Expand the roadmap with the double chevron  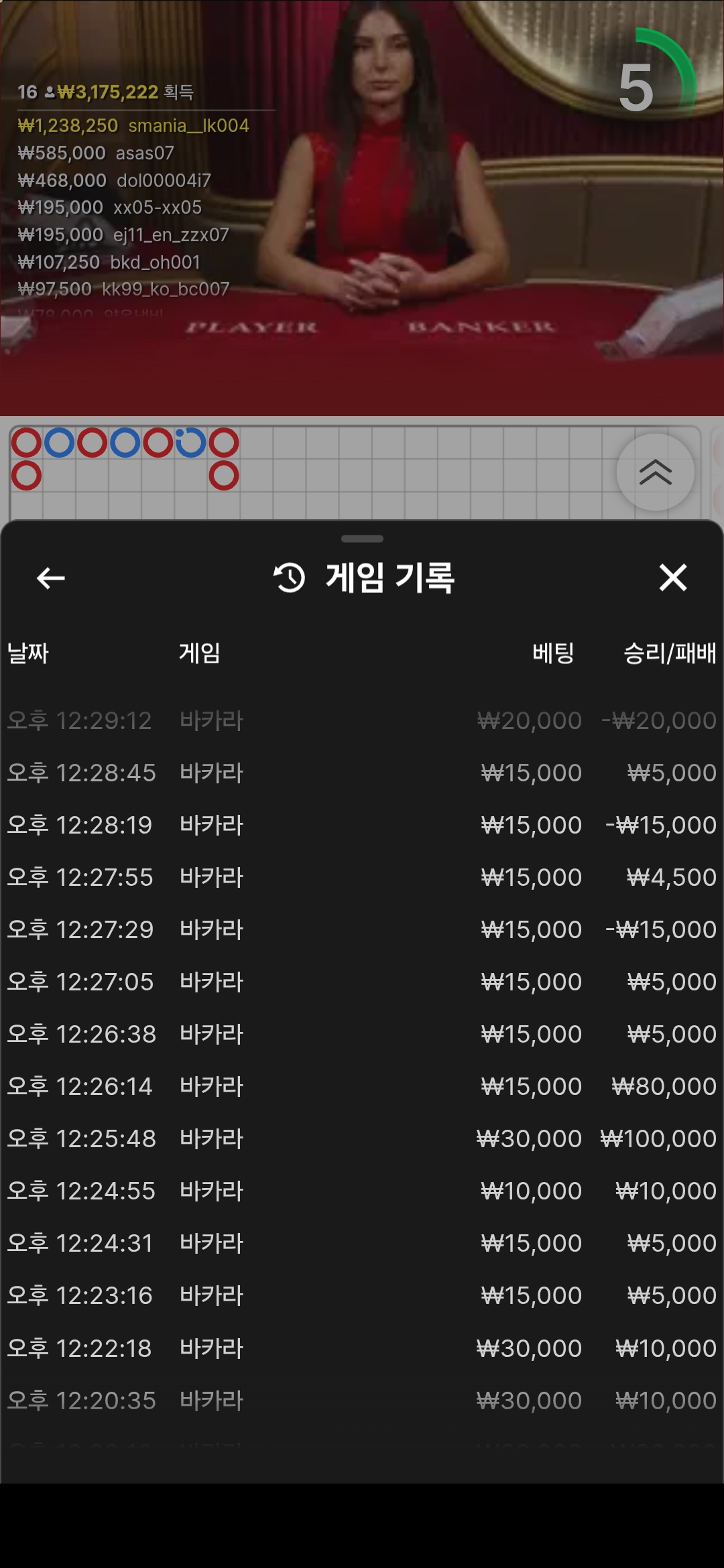(x=655, y=472)
